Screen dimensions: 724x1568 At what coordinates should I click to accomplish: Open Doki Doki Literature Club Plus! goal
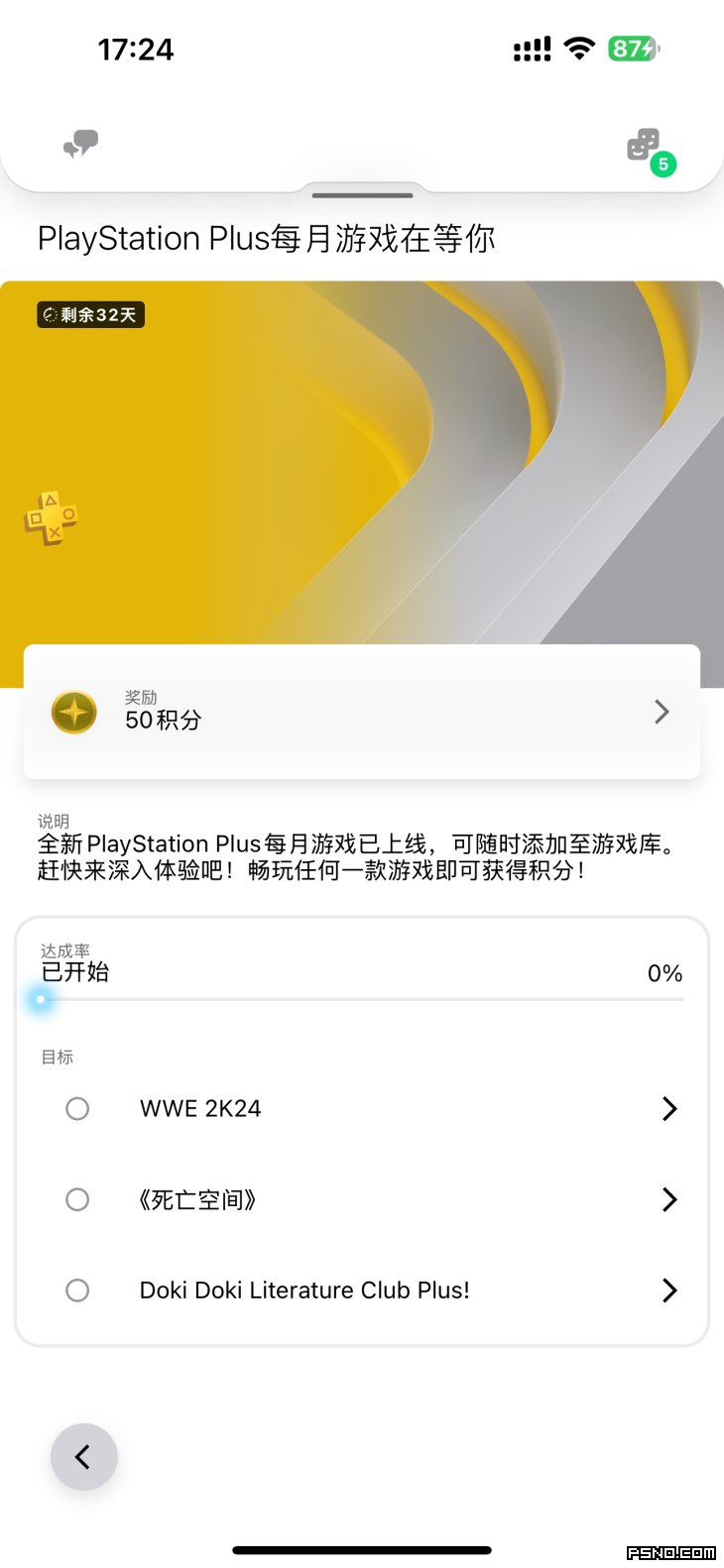(x=362, y=1289)
